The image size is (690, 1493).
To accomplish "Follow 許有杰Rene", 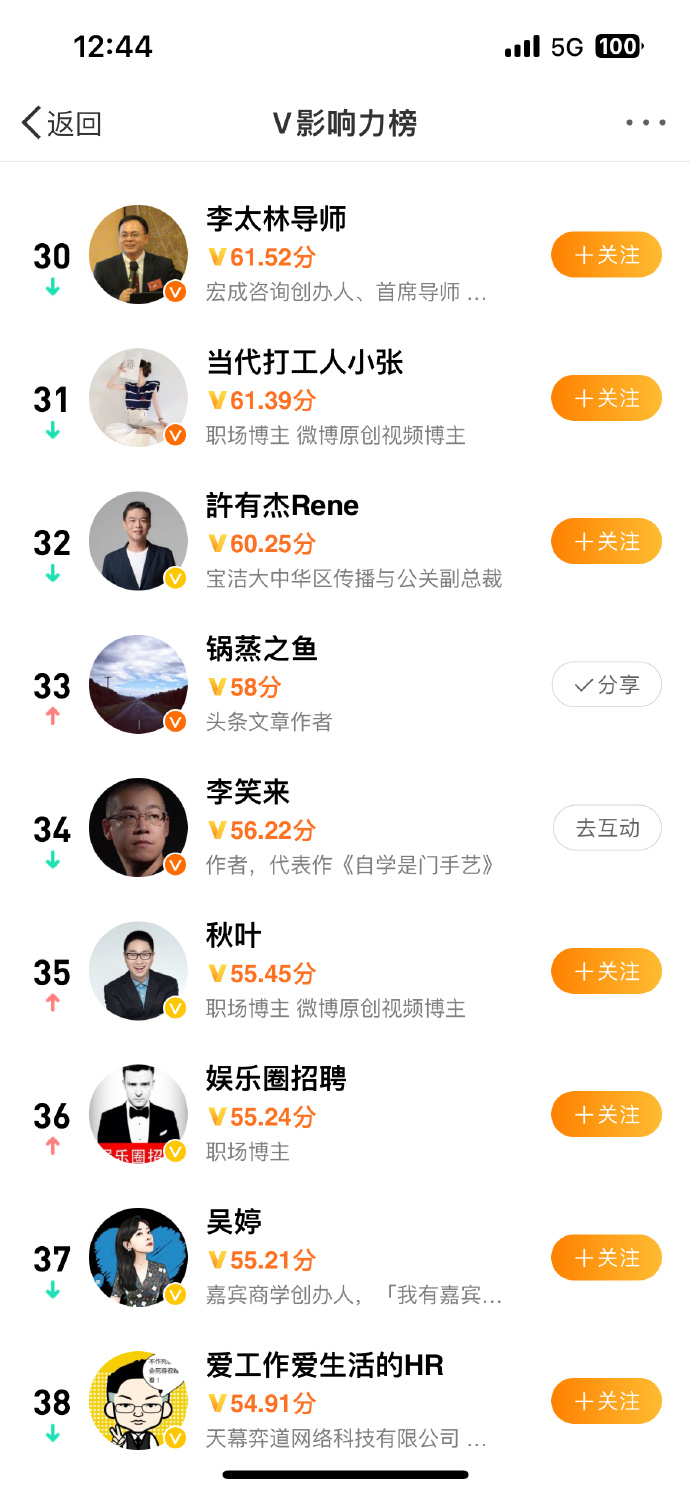I will click(606, 541).
